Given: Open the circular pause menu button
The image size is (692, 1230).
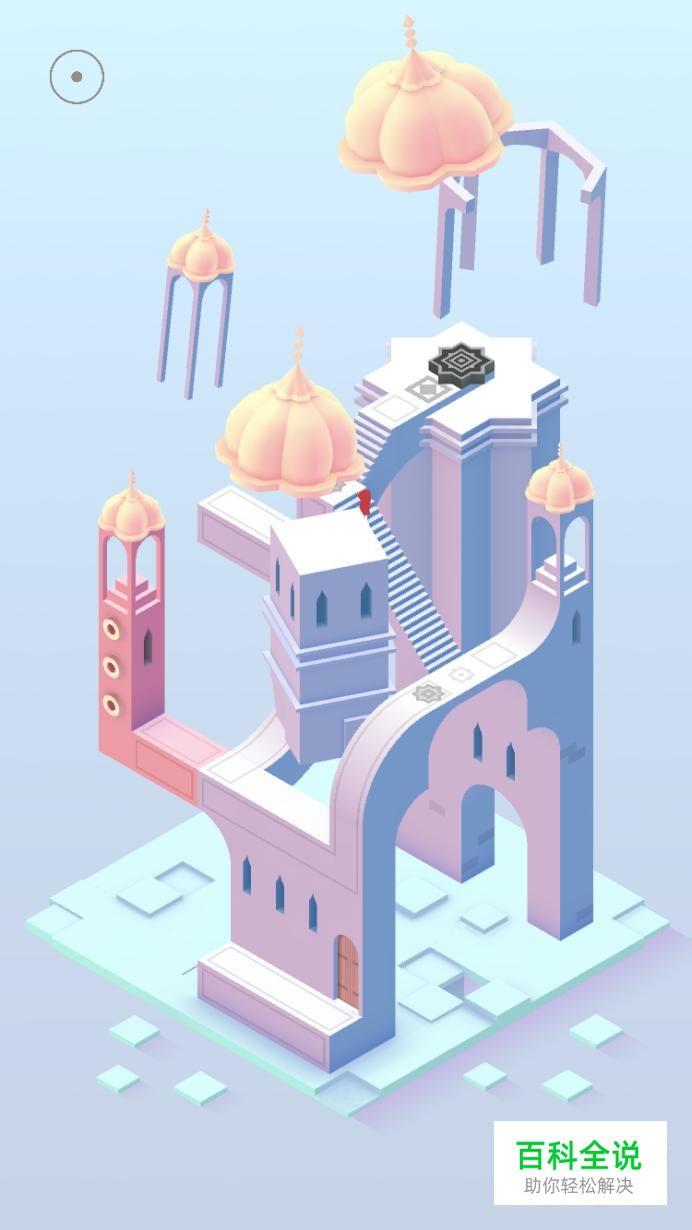Looking at the screenshot, I should click(x=77, y=77).
